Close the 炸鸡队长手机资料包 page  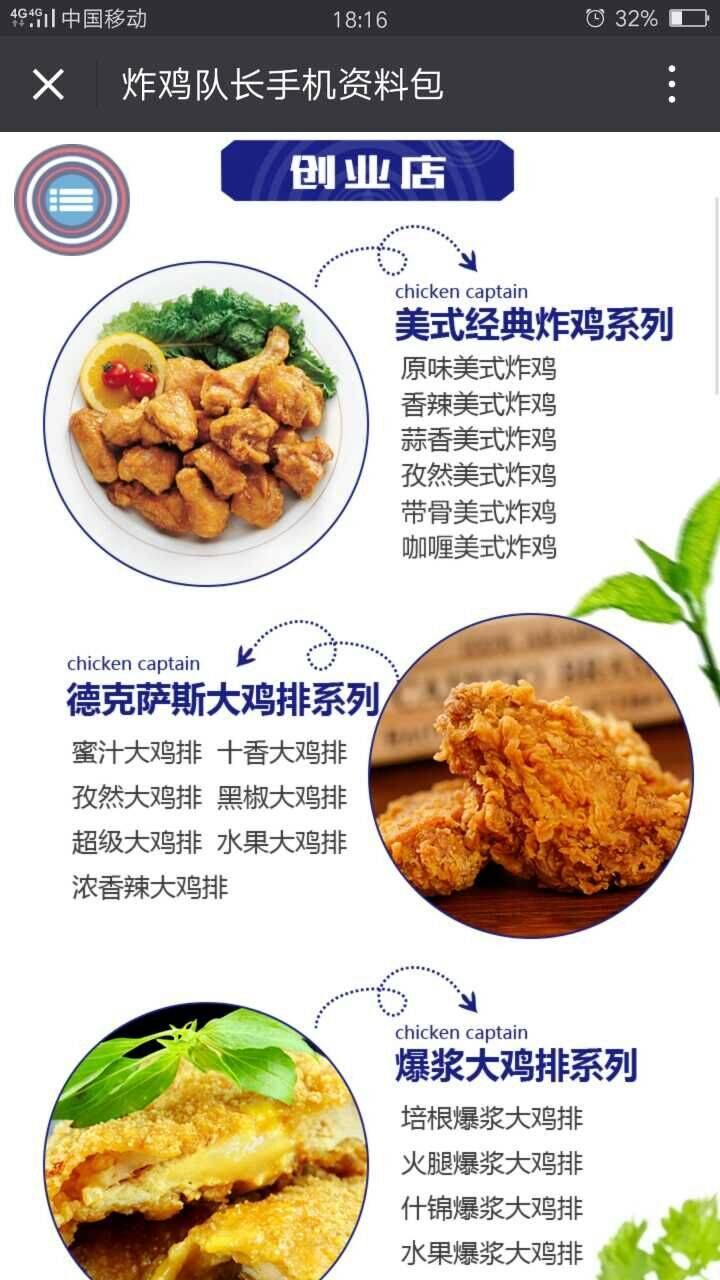(x=48, y=85)
